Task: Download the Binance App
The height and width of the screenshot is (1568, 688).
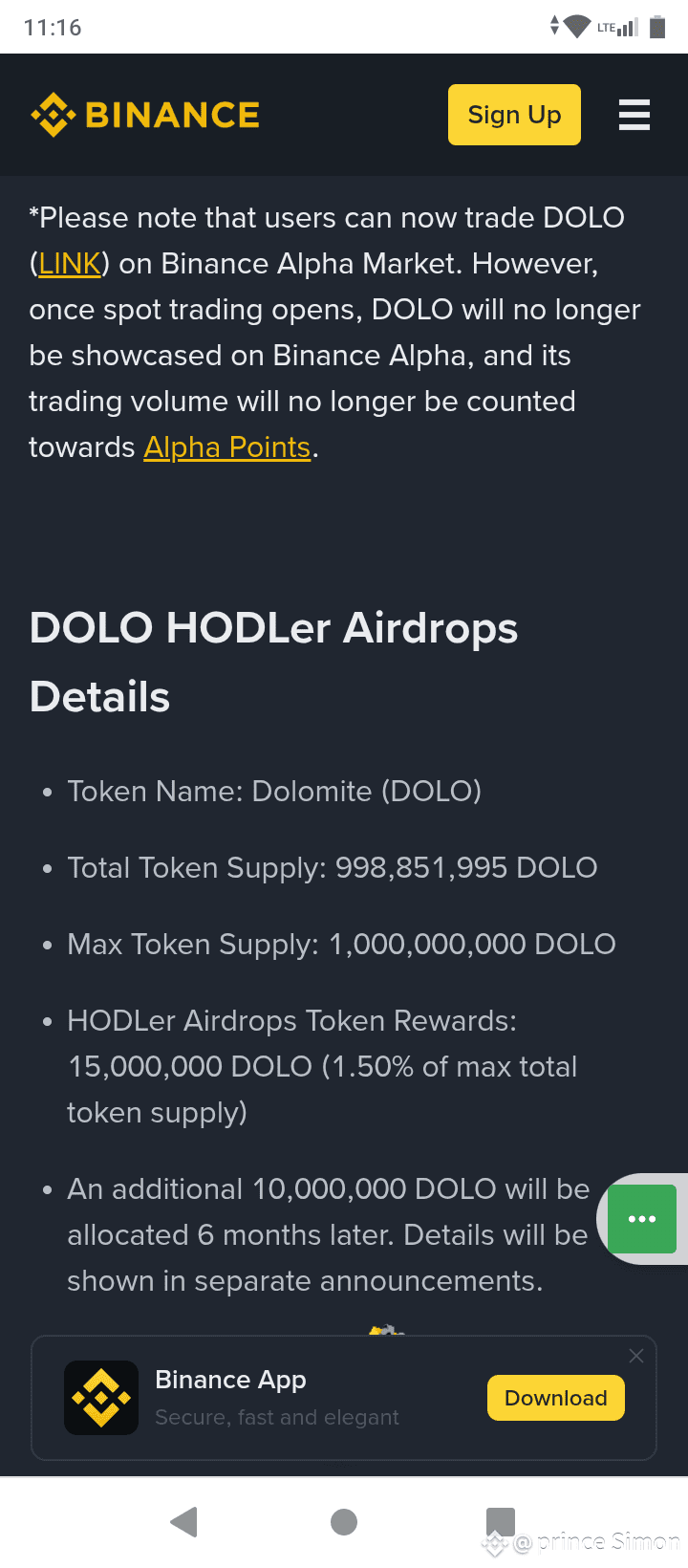Action: tap(556, 1398)
